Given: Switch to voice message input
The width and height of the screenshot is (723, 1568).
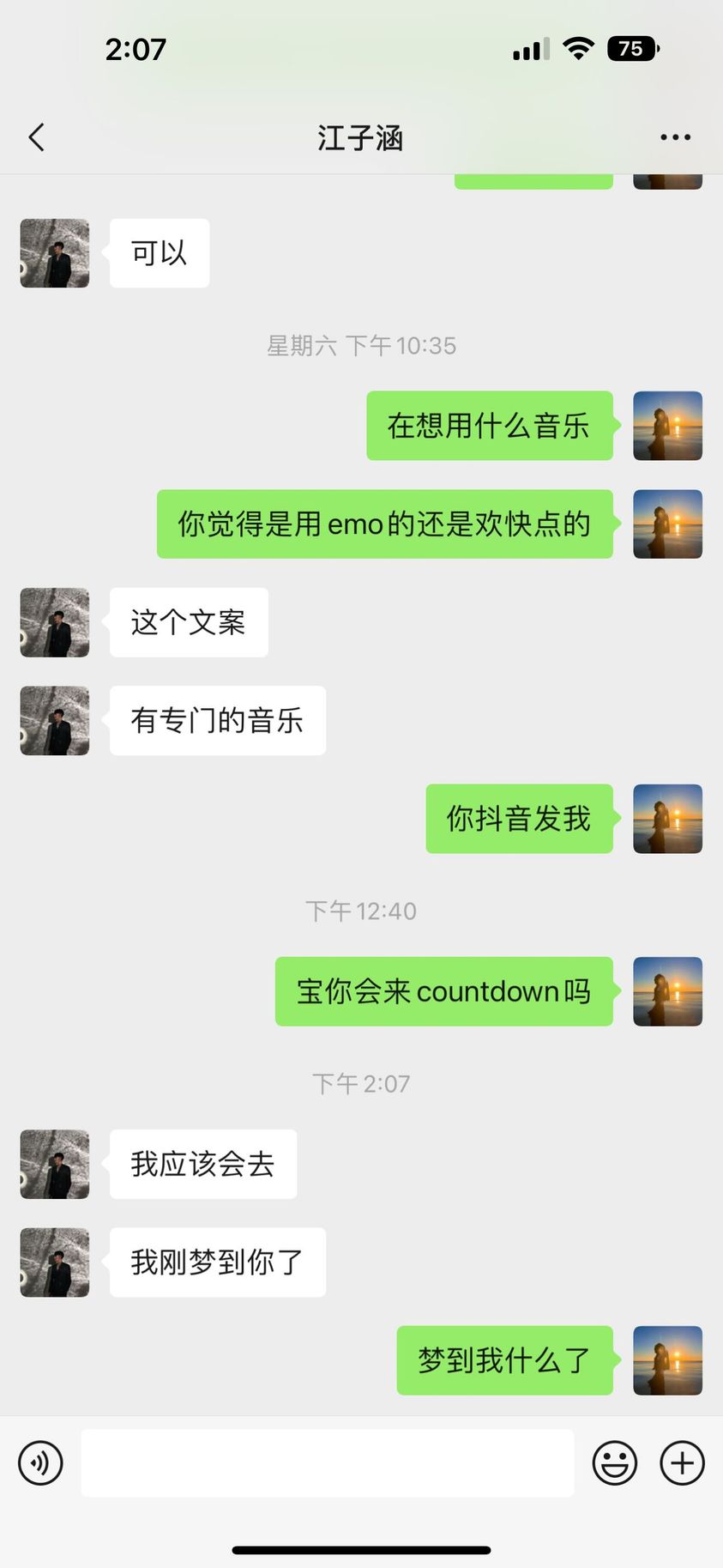Looking at the screenshot, I should pos(40,1462).
